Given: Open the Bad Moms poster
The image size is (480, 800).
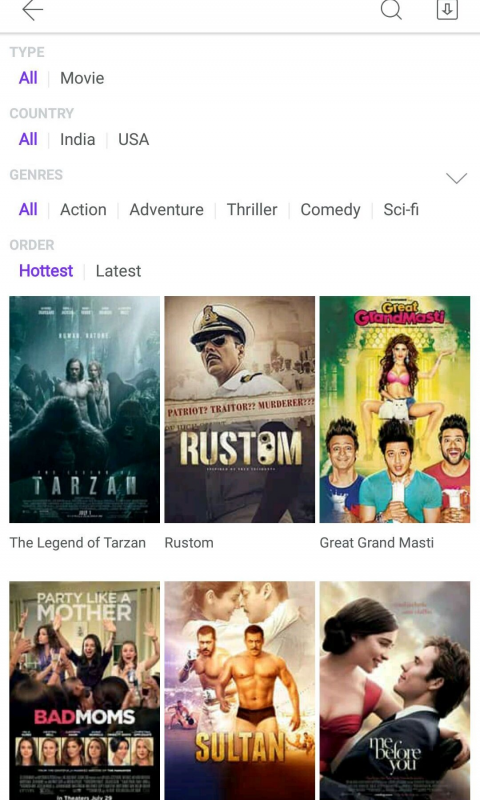Looking at the screenshot, I should click(85, 690).
